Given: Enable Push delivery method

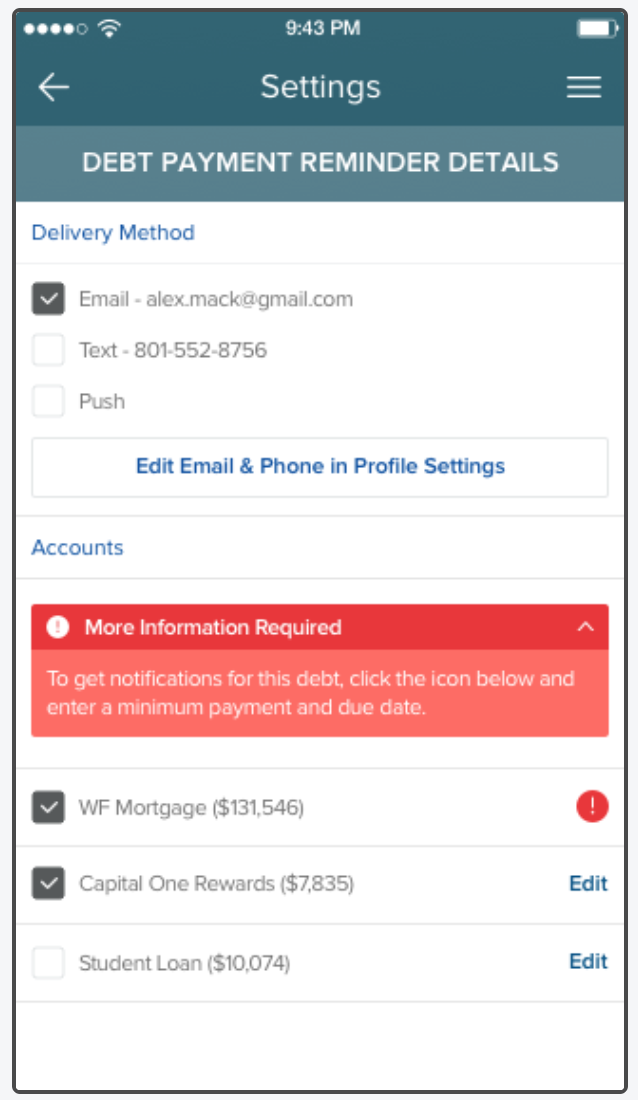Looking at the screenshot, I should click(x=48, y=401).
